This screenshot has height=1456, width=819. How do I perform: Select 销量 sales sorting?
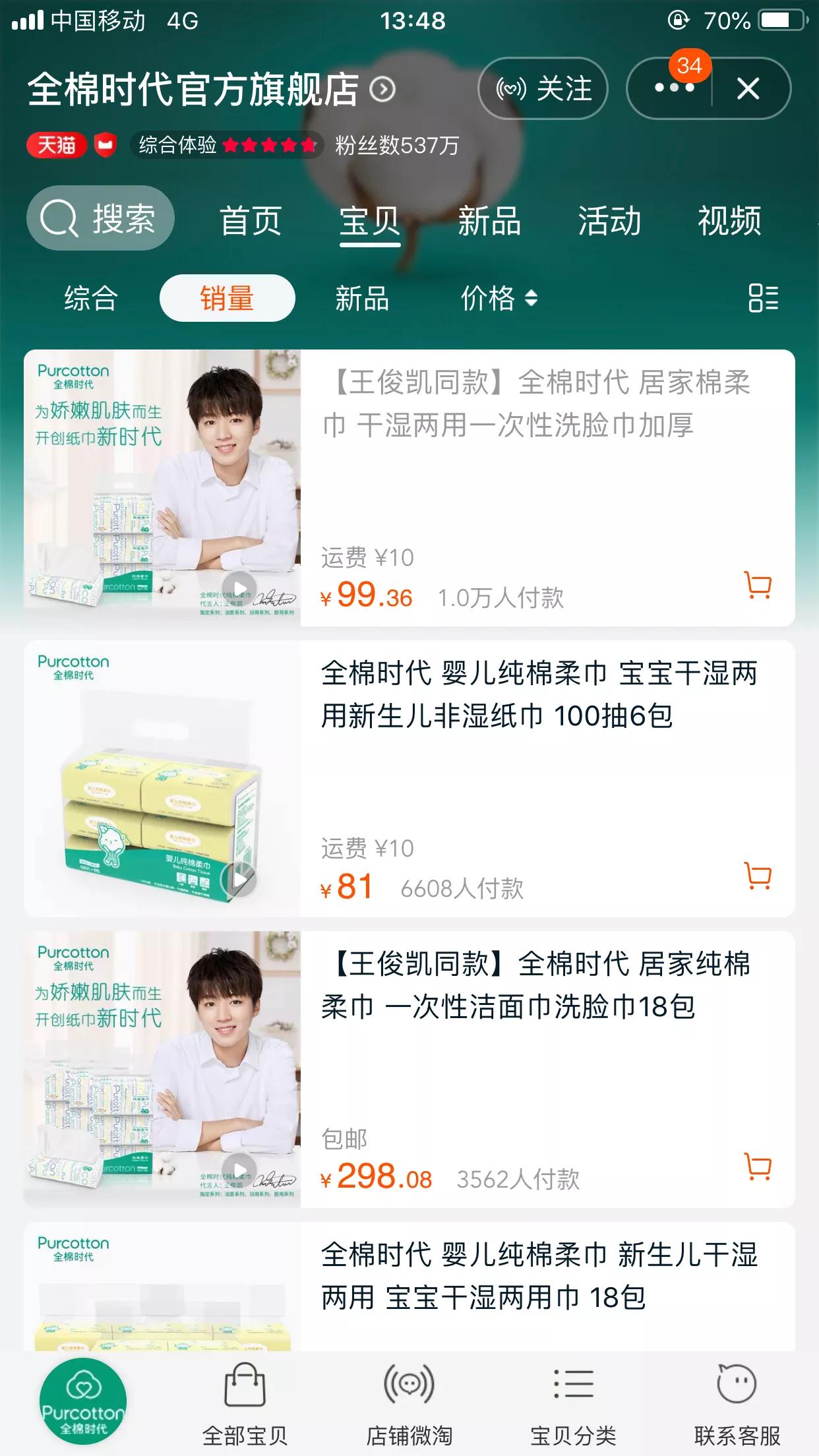click(227, 298)
